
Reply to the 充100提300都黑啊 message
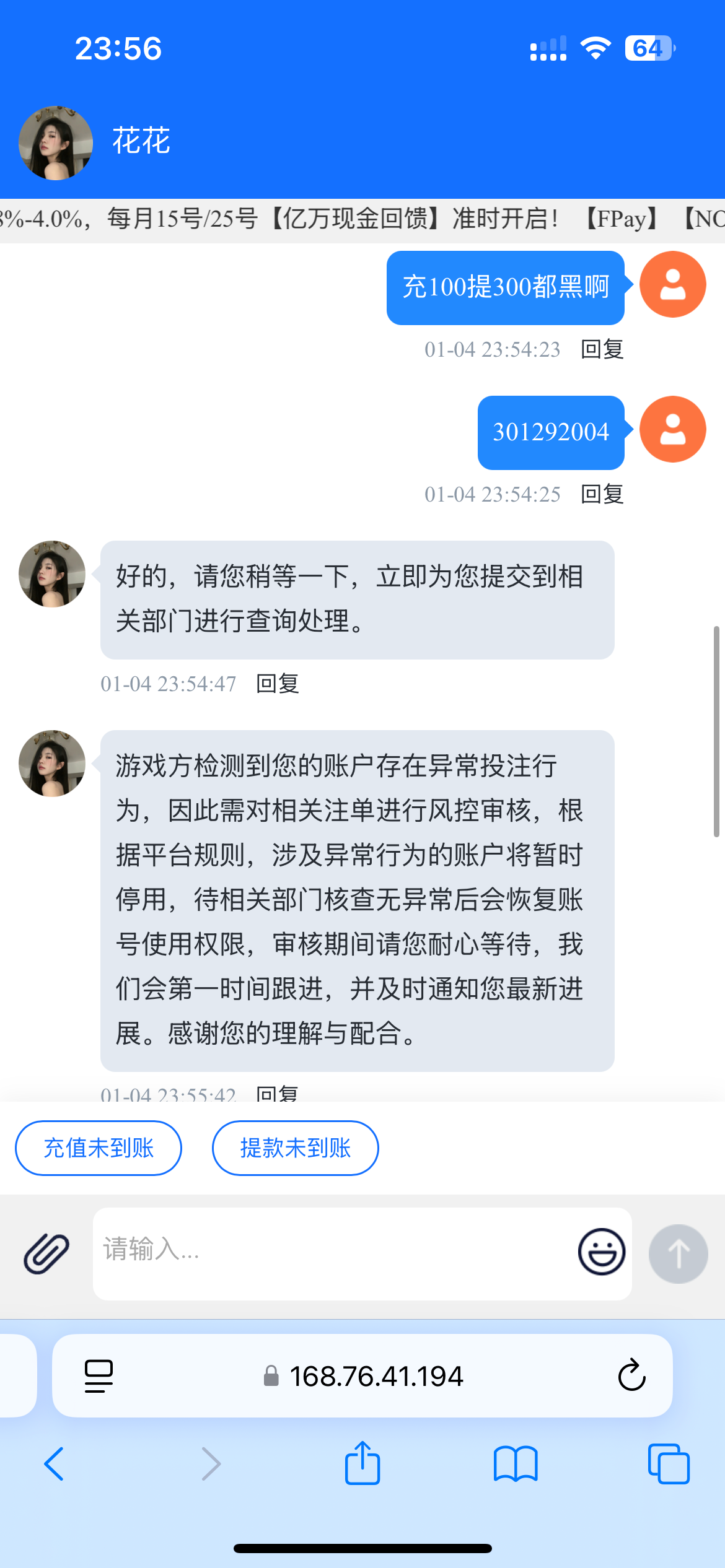click(602, 349)
